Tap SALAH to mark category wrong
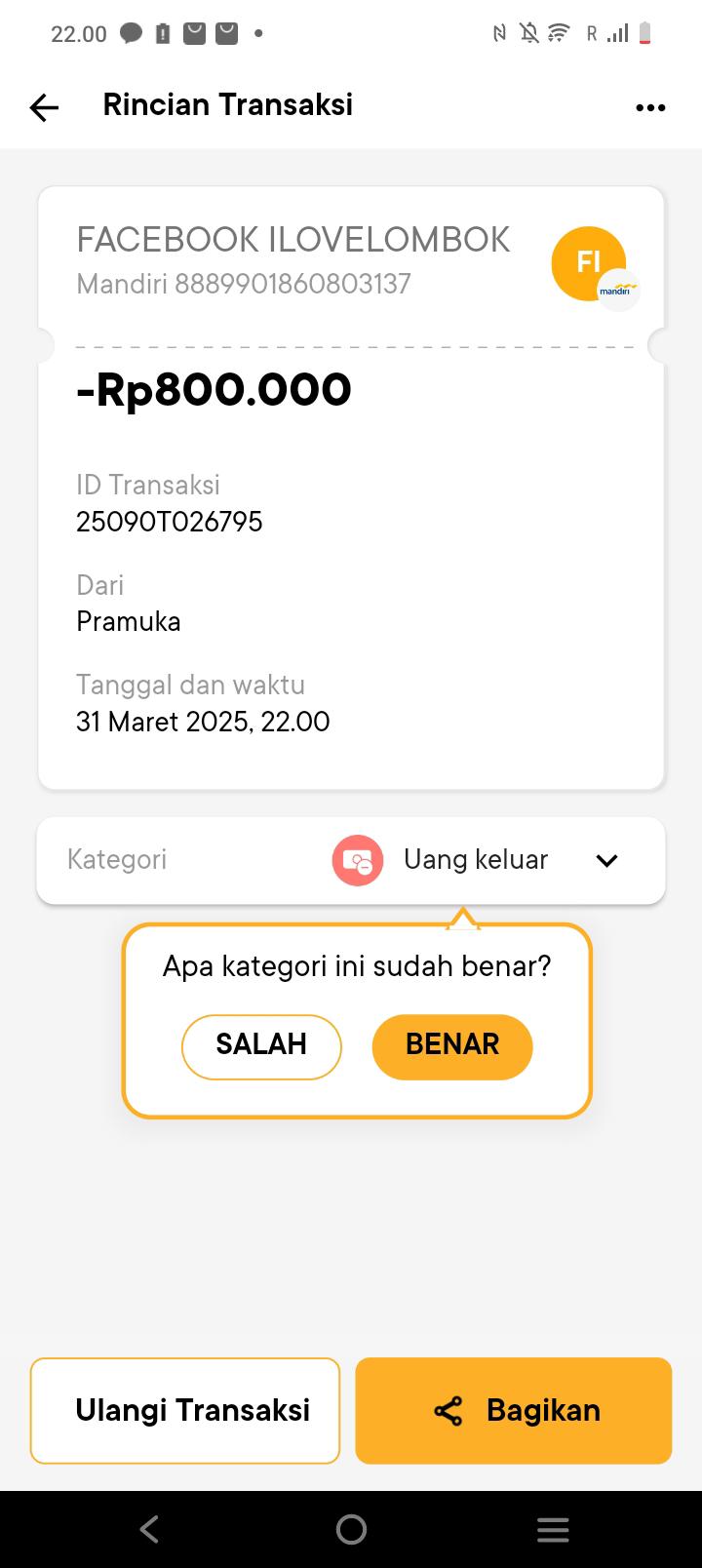Viewport: 702px width, 1568px height. tap(261, 1046)
